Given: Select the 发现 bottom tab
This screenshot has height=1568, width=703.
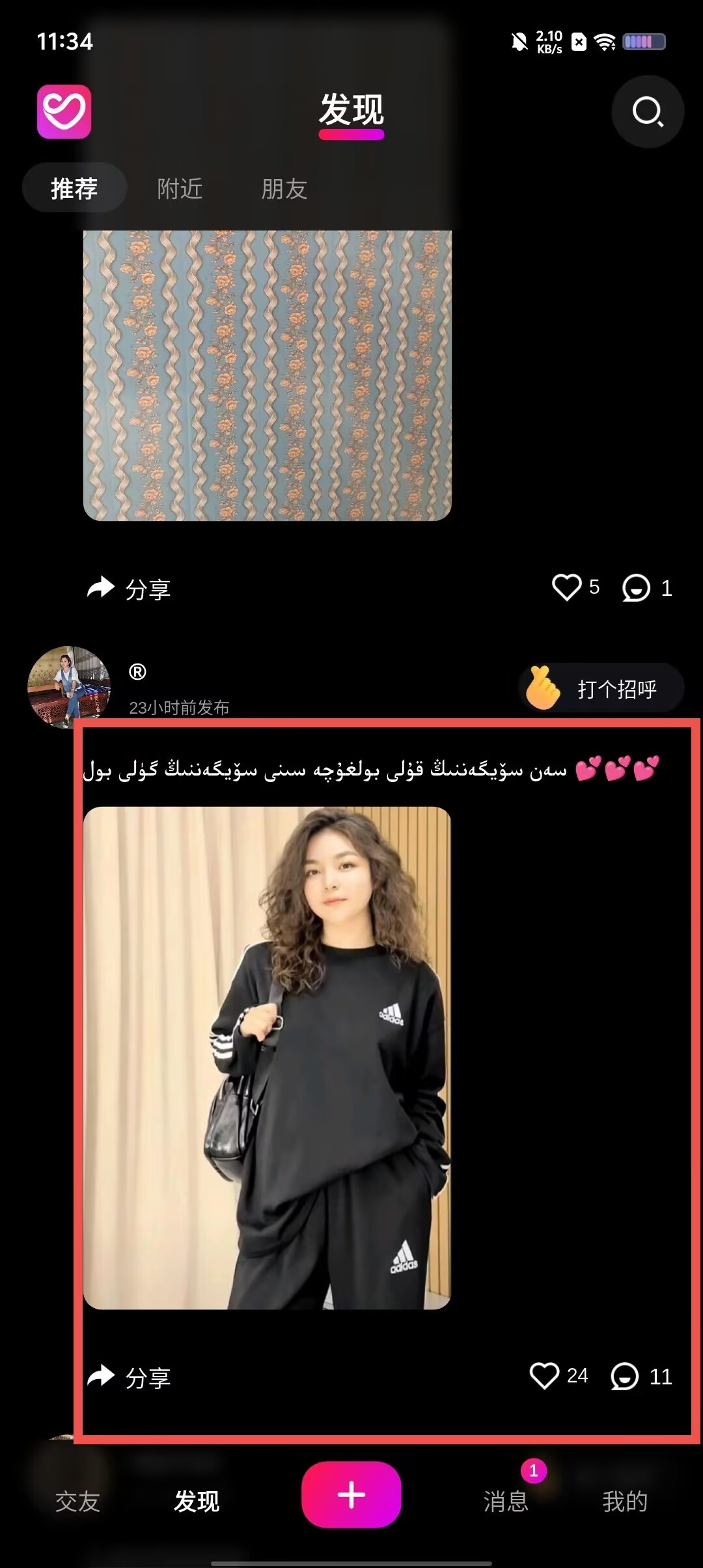Looking at the screenshot, I should coord(197,1501).
